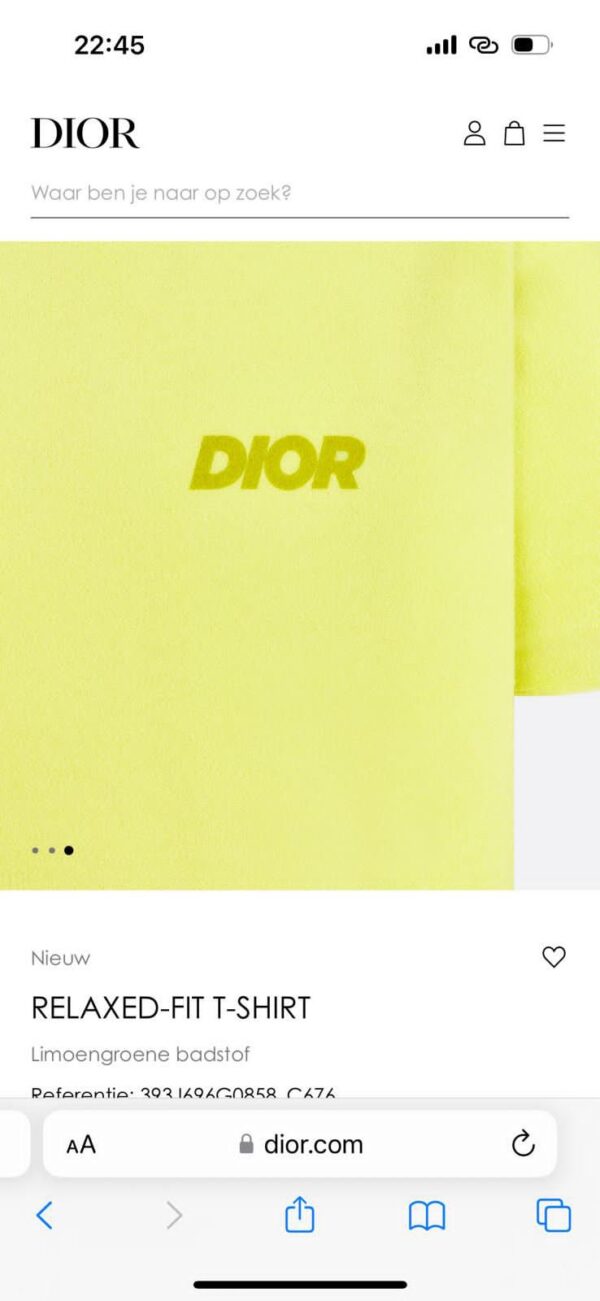Open the hamburger menu
This screenshot has height=1301, width=600.
(x=554, y=133)
